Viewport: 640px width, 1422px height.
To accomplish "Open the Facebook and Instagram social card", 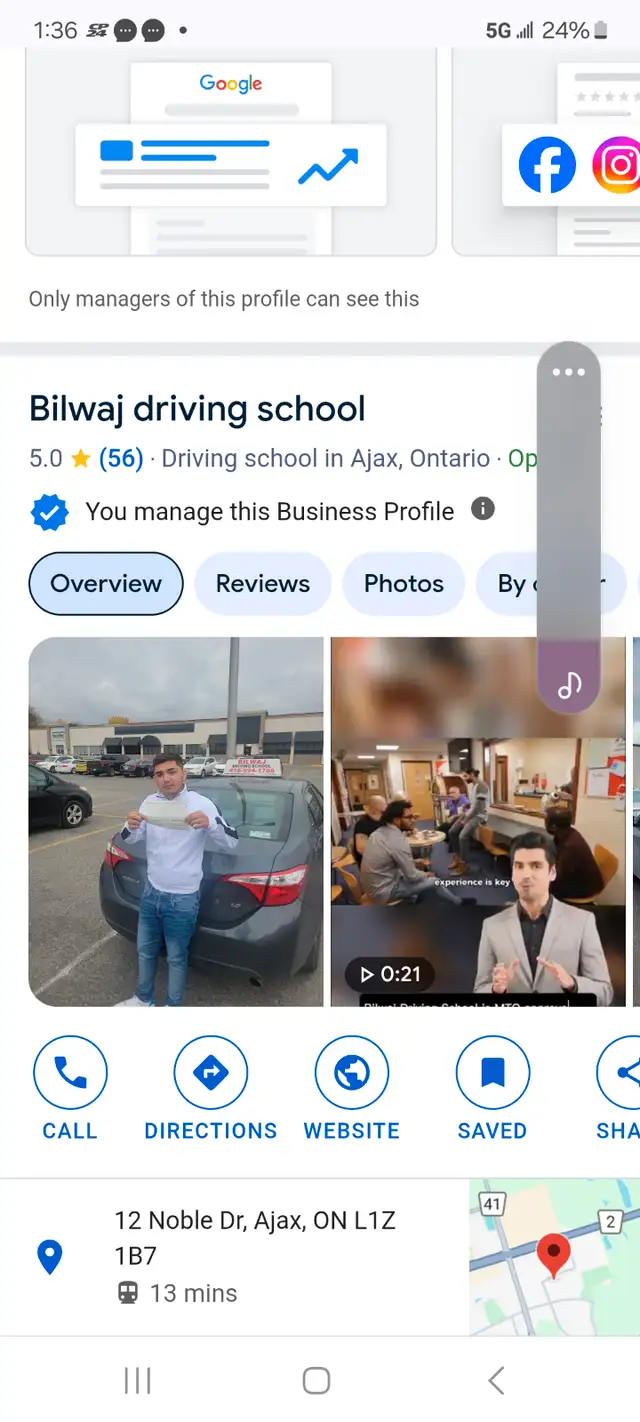I will 546,151.
